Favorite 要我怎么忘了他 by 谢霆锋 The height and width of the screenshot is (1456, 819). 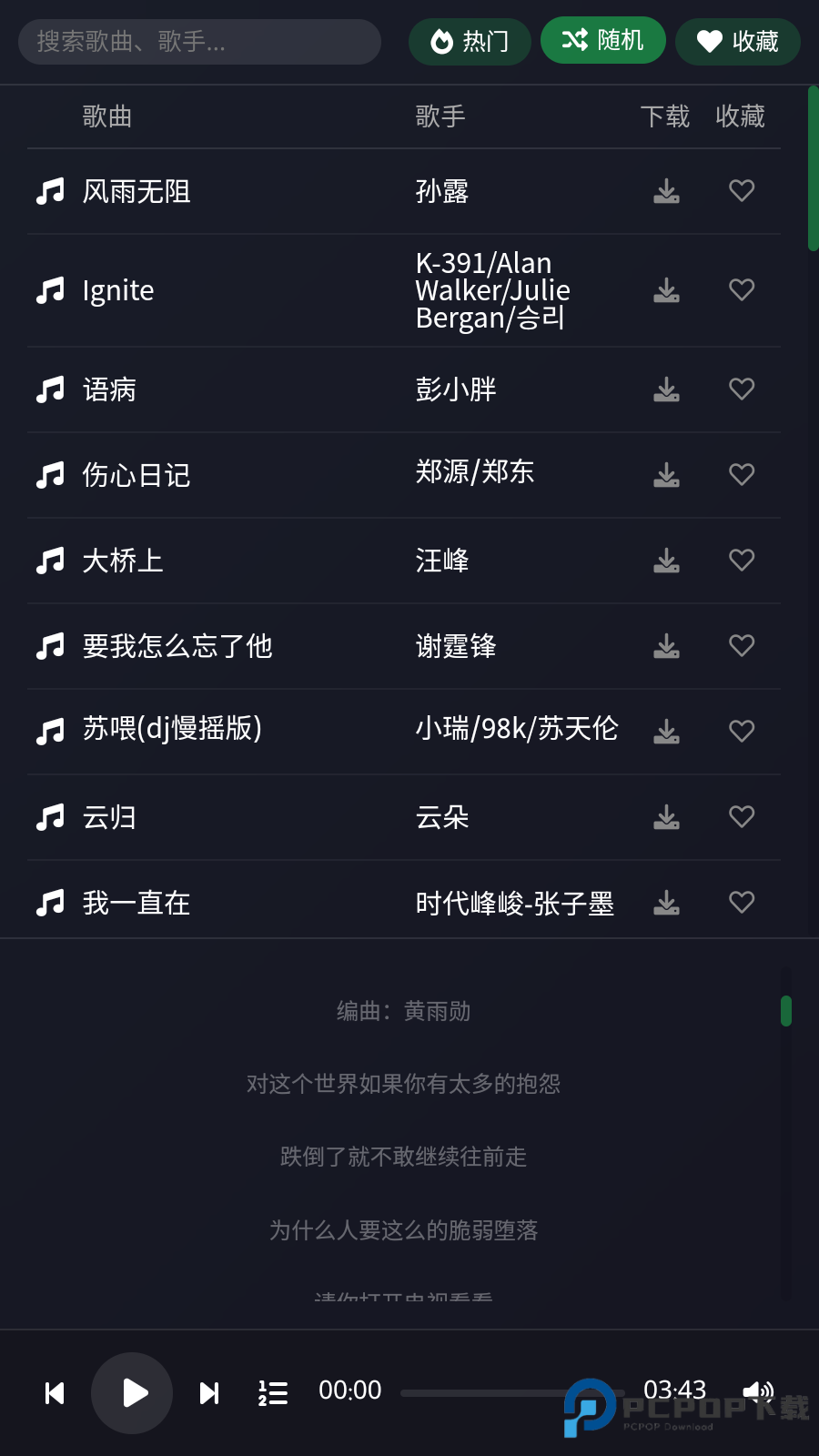[x=741, y=645]
